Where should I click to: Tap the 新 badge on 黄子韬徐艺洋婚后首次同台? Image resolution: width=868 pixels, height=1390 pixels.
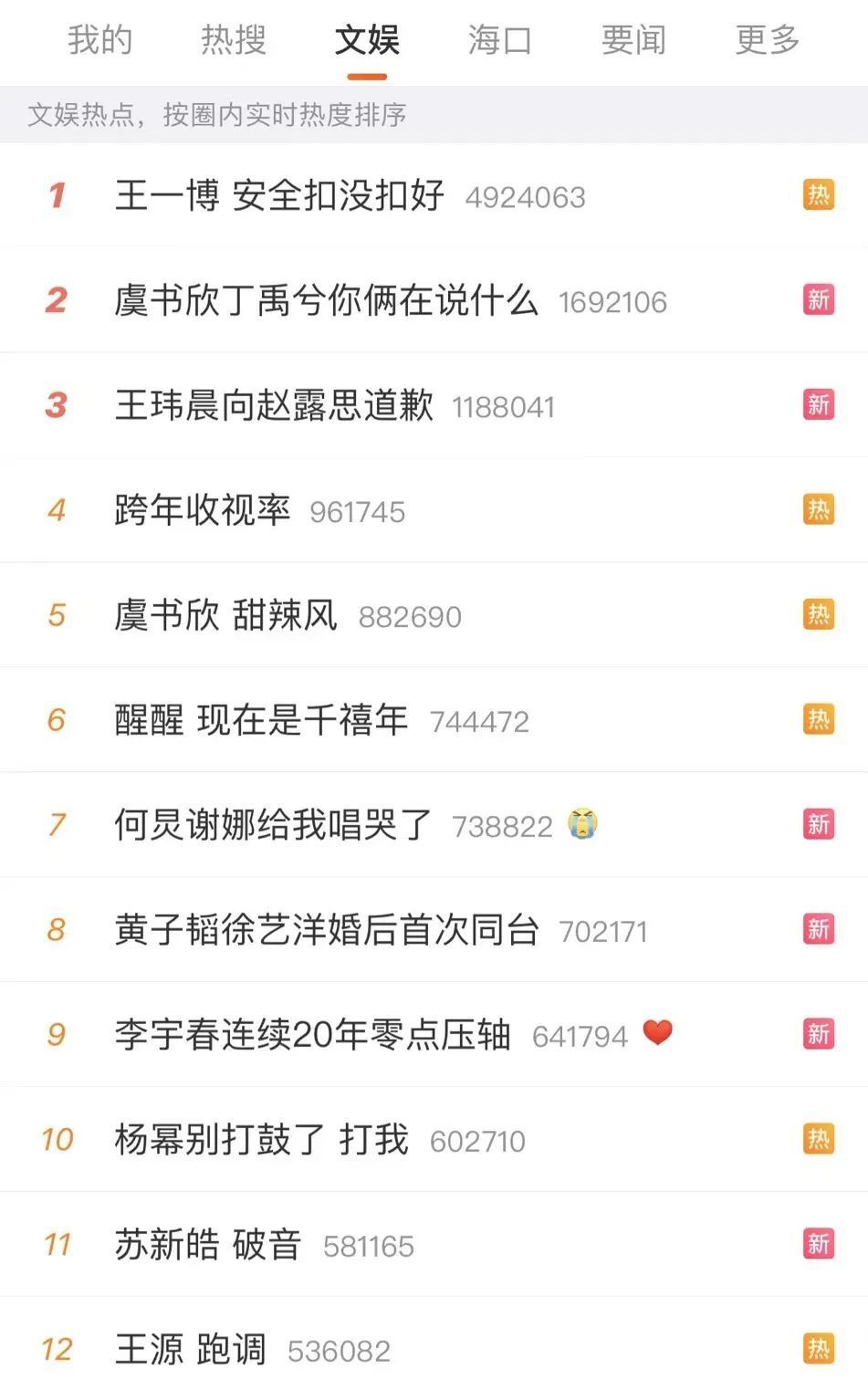[819, 929]
